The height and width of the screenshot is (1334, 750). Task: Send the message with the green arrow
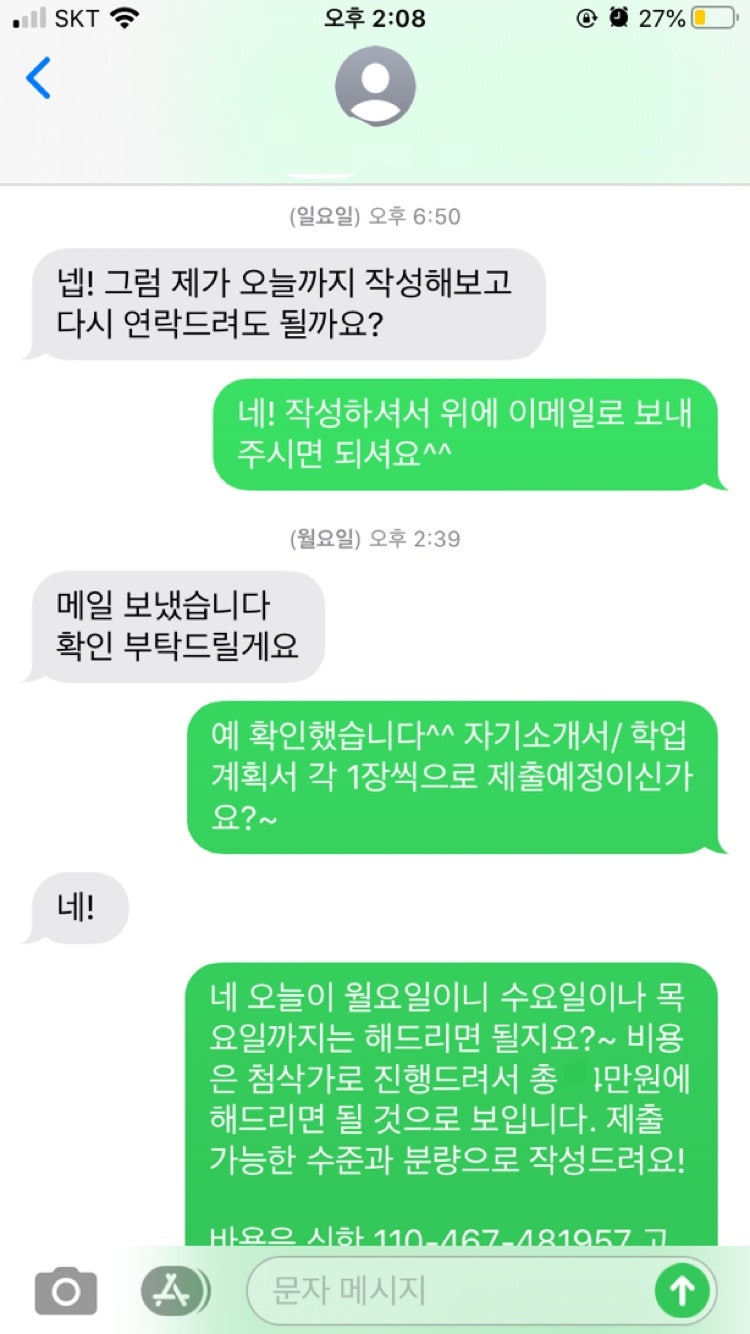pos(682,1291)
